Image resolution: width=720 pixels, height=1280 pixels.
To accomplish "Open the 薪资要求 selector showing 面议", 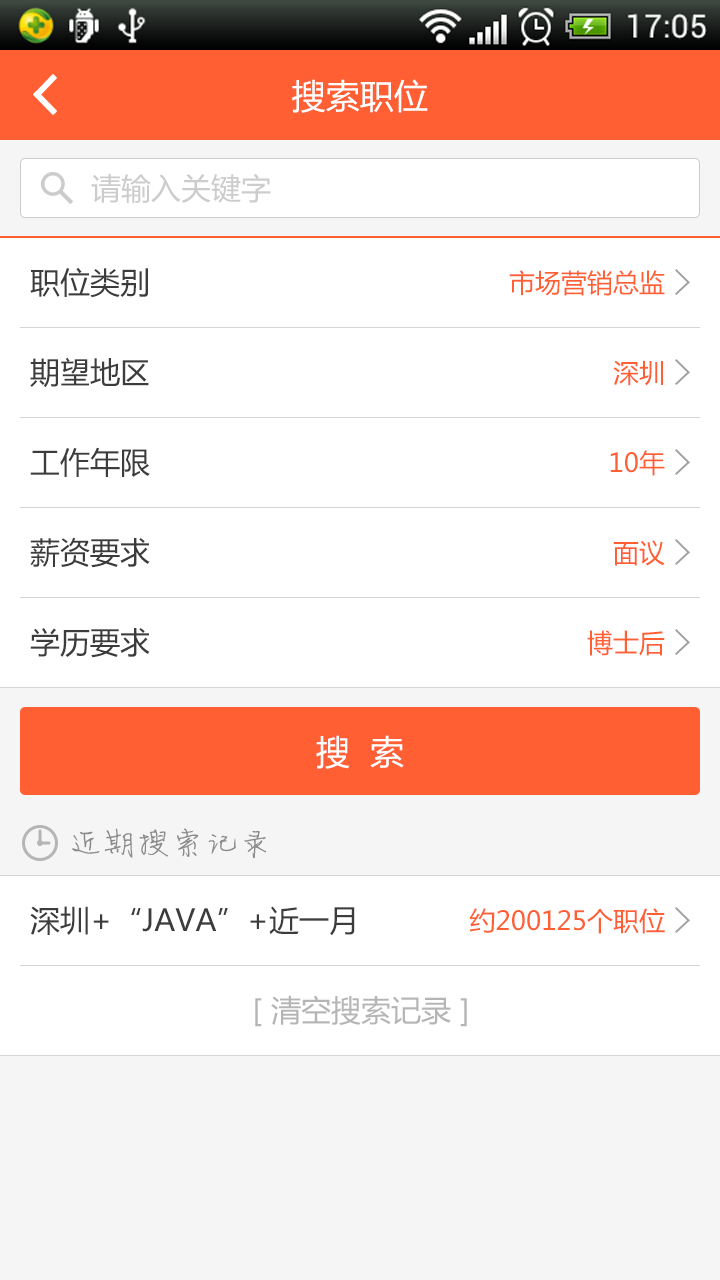I will point(360,553).
